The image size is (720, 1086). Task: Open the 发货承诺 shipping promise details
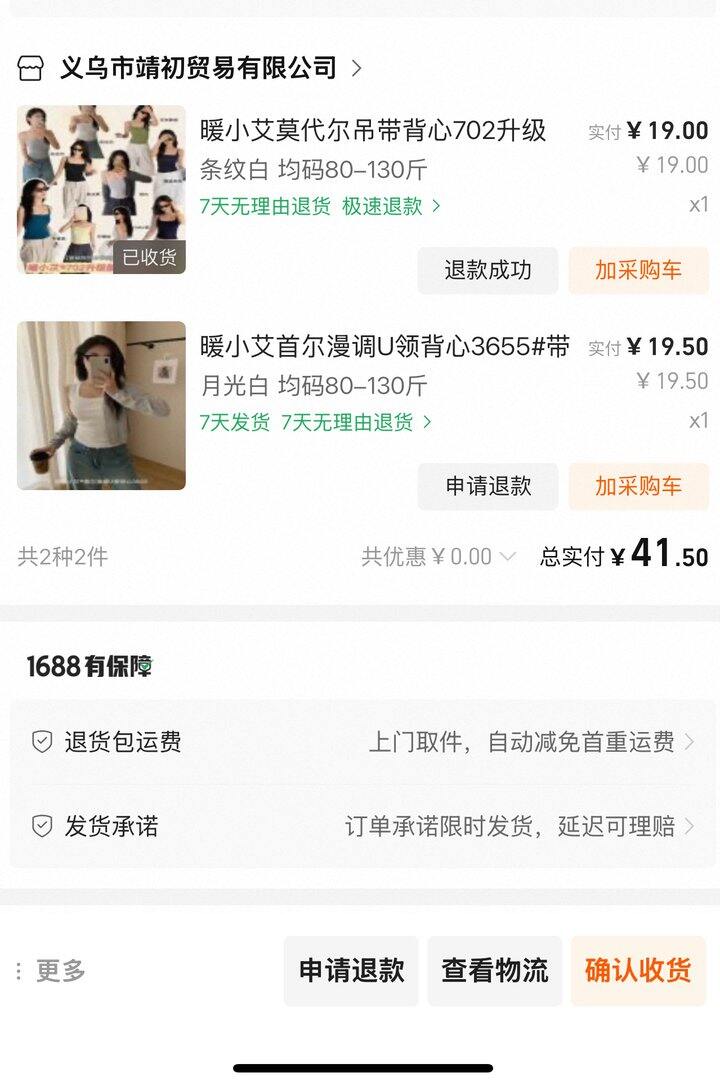tap(692, 827)
